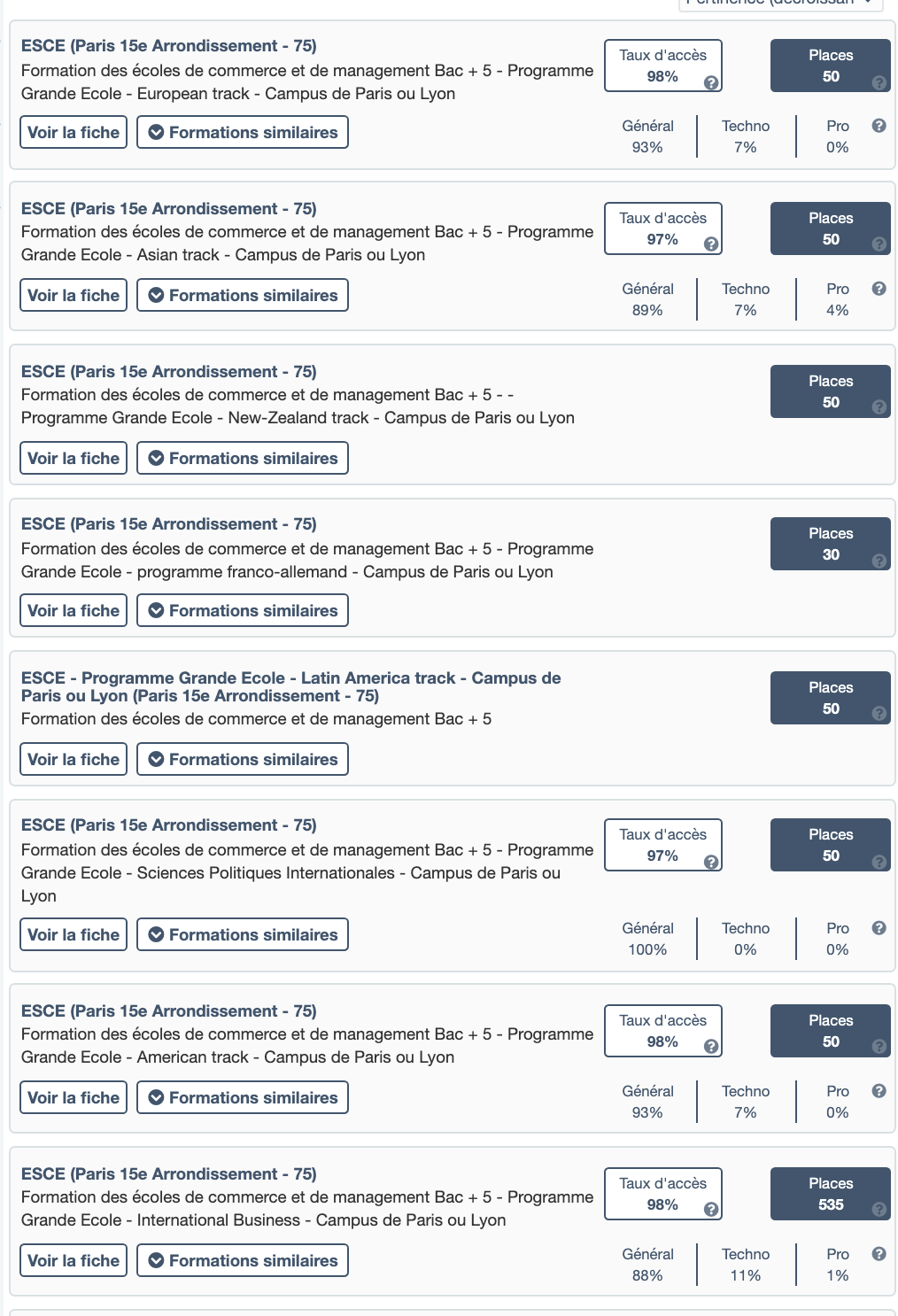Open Voir la fiche for Asian track
This screenshot has width=898, height=1316.
click(x=74, y=296)
